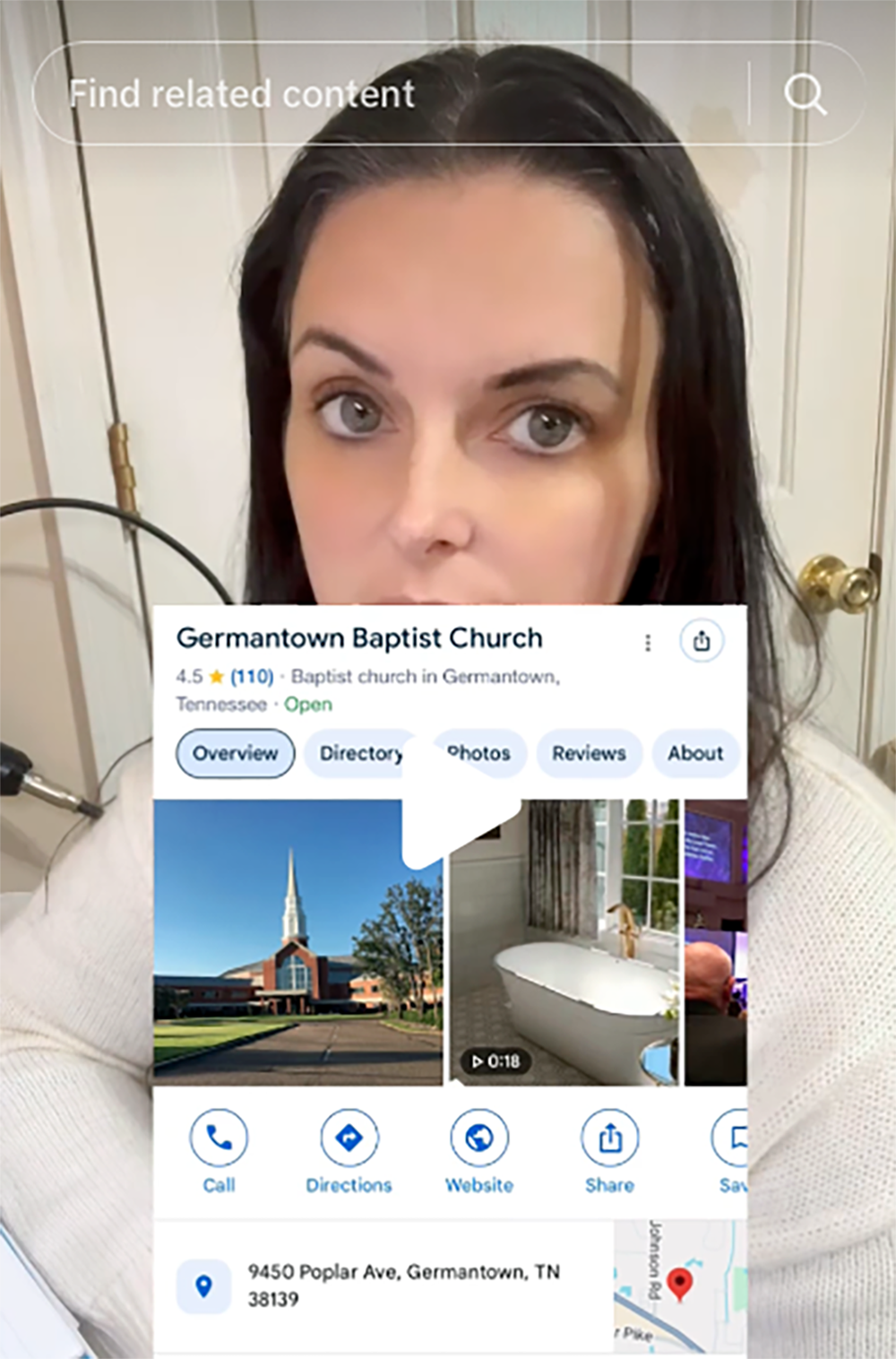Screen dimensions: 896x1359
Task: Tap the magnifying glass search icon
Action: (x=805, y=93)
